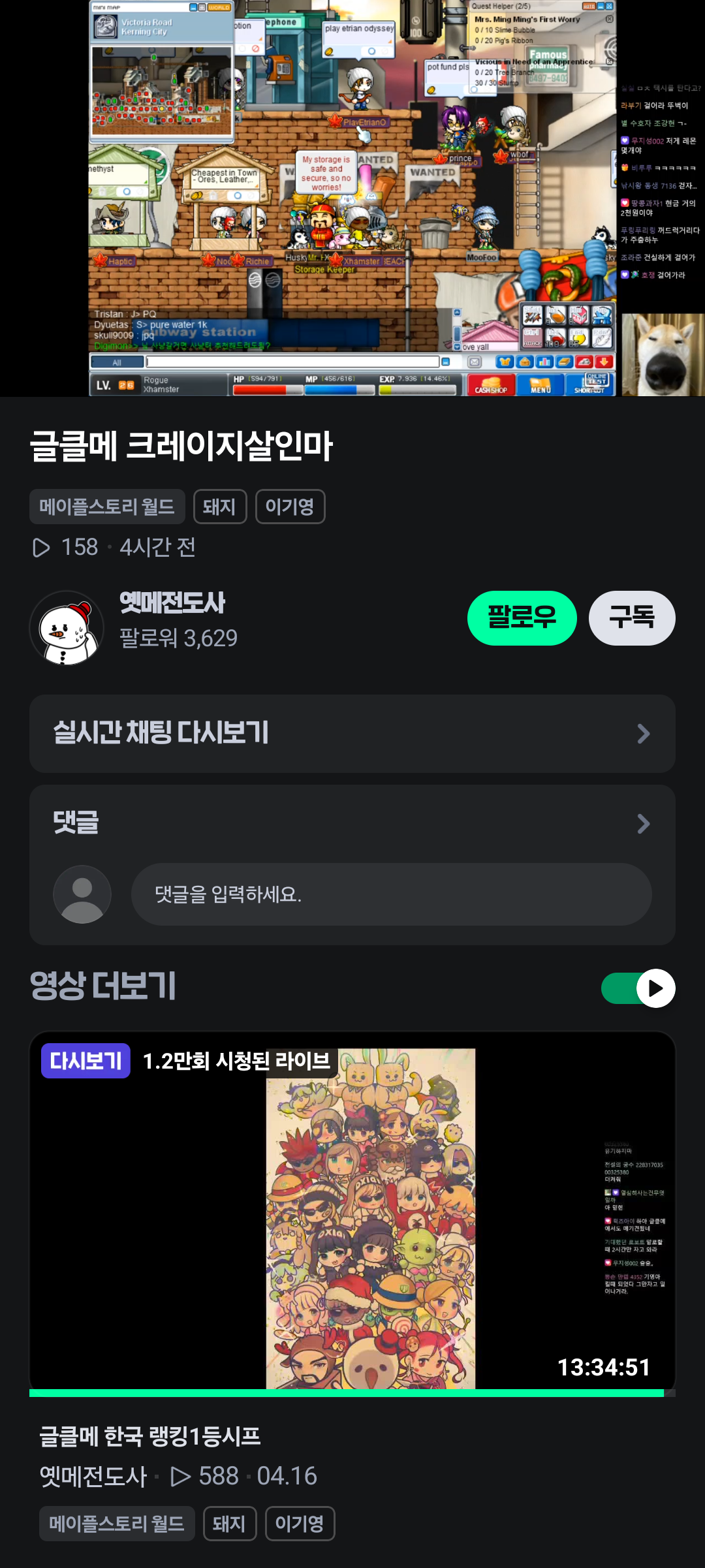Image resolution: width=705 pixels, height=1568 pixels.
Task: Open the 글클메 한국 랭킹1등시프 replay thumbnail
Action: click(352, 1212)
